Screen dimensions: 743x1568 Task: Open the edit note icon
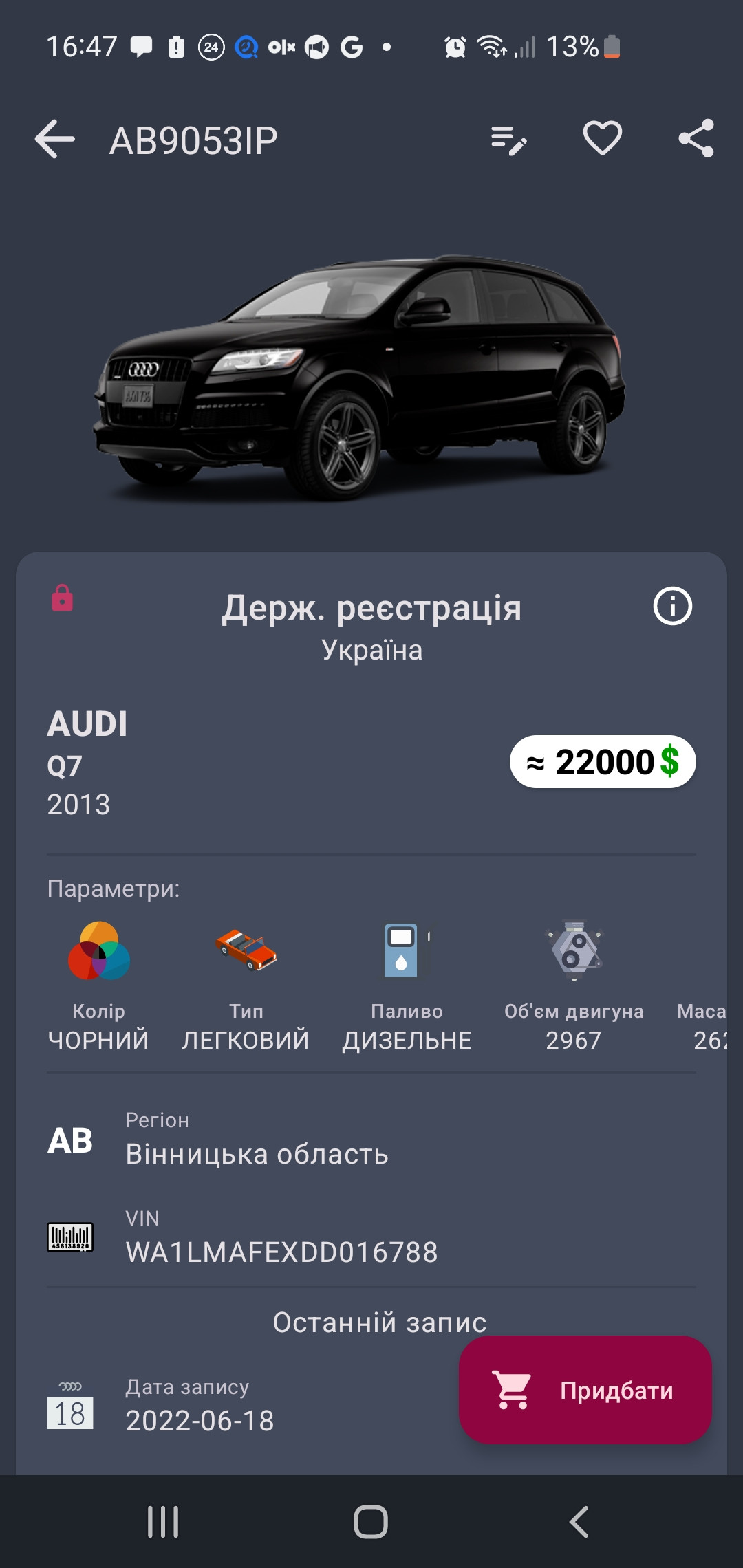pos(509,140)
